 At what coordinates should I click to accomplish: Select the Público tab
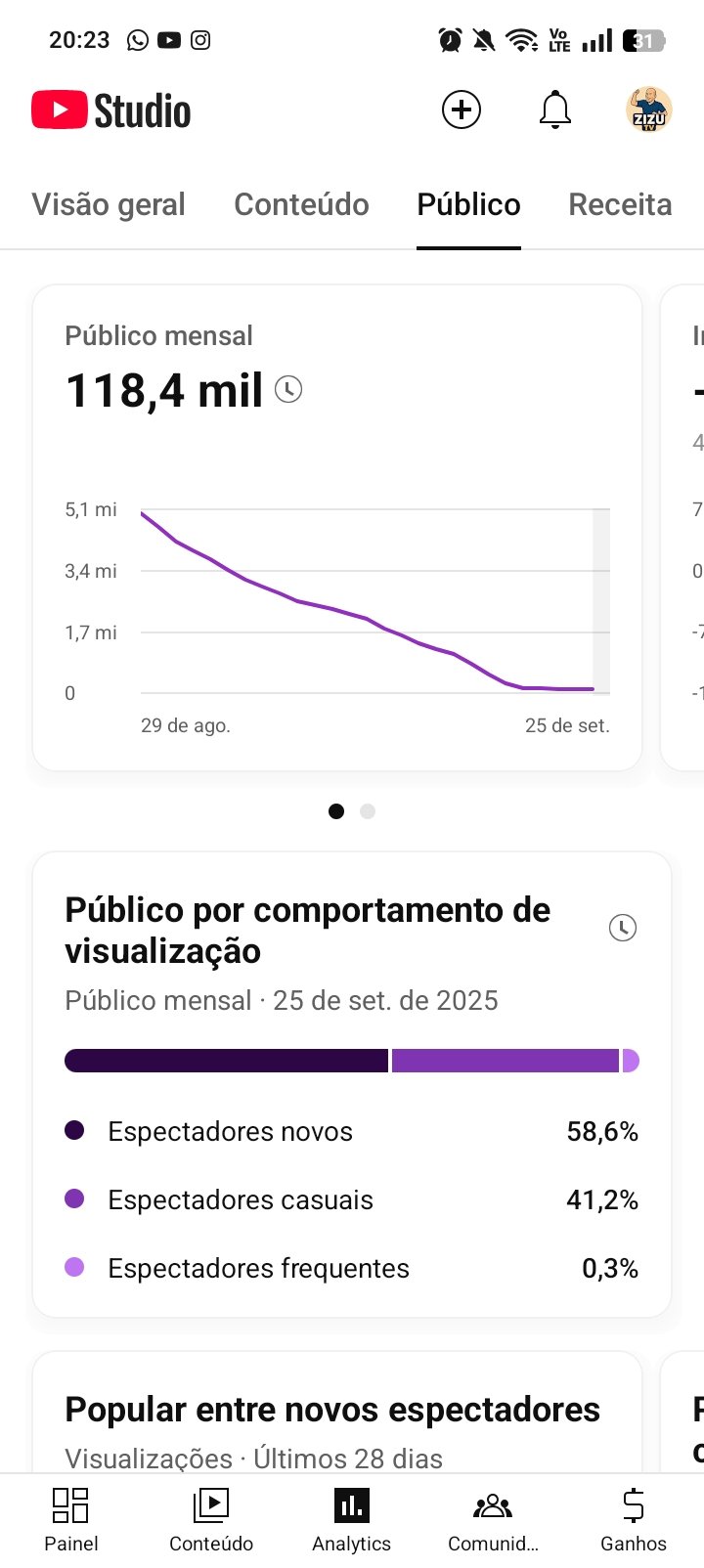coord(468,204)
